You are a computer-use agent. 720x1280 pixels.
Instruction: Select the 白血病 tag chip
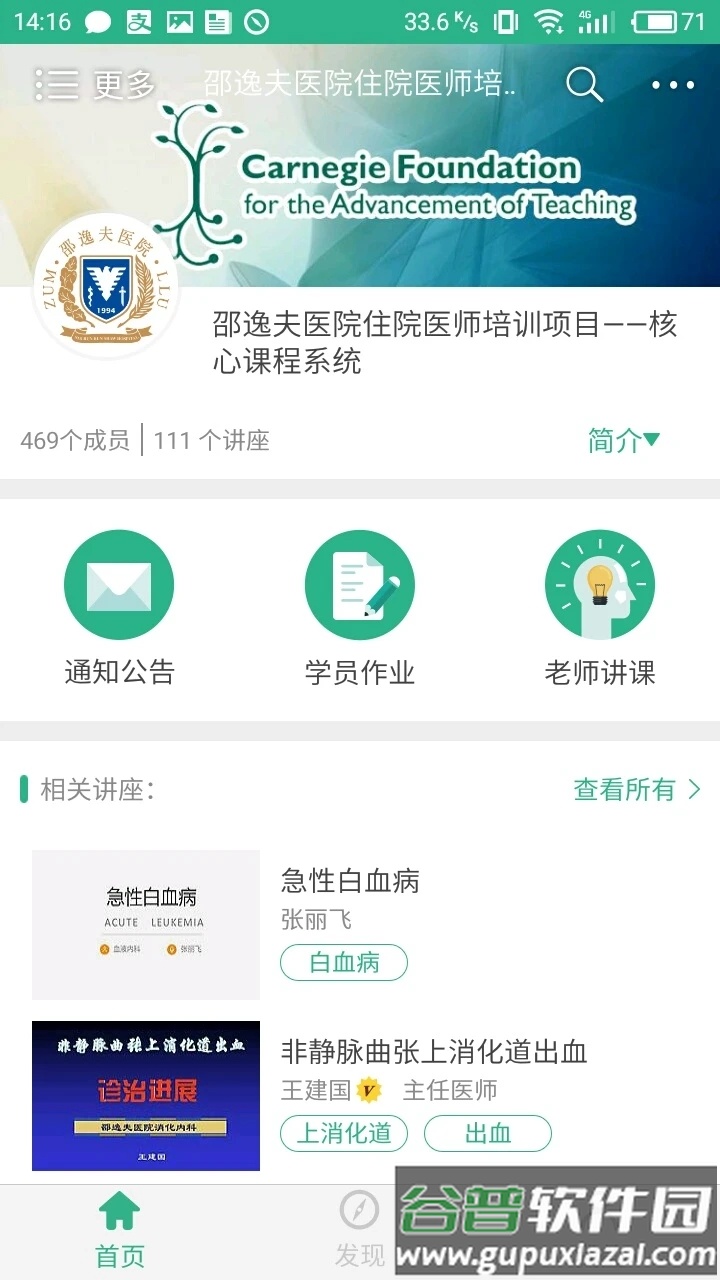coord(344,963)
